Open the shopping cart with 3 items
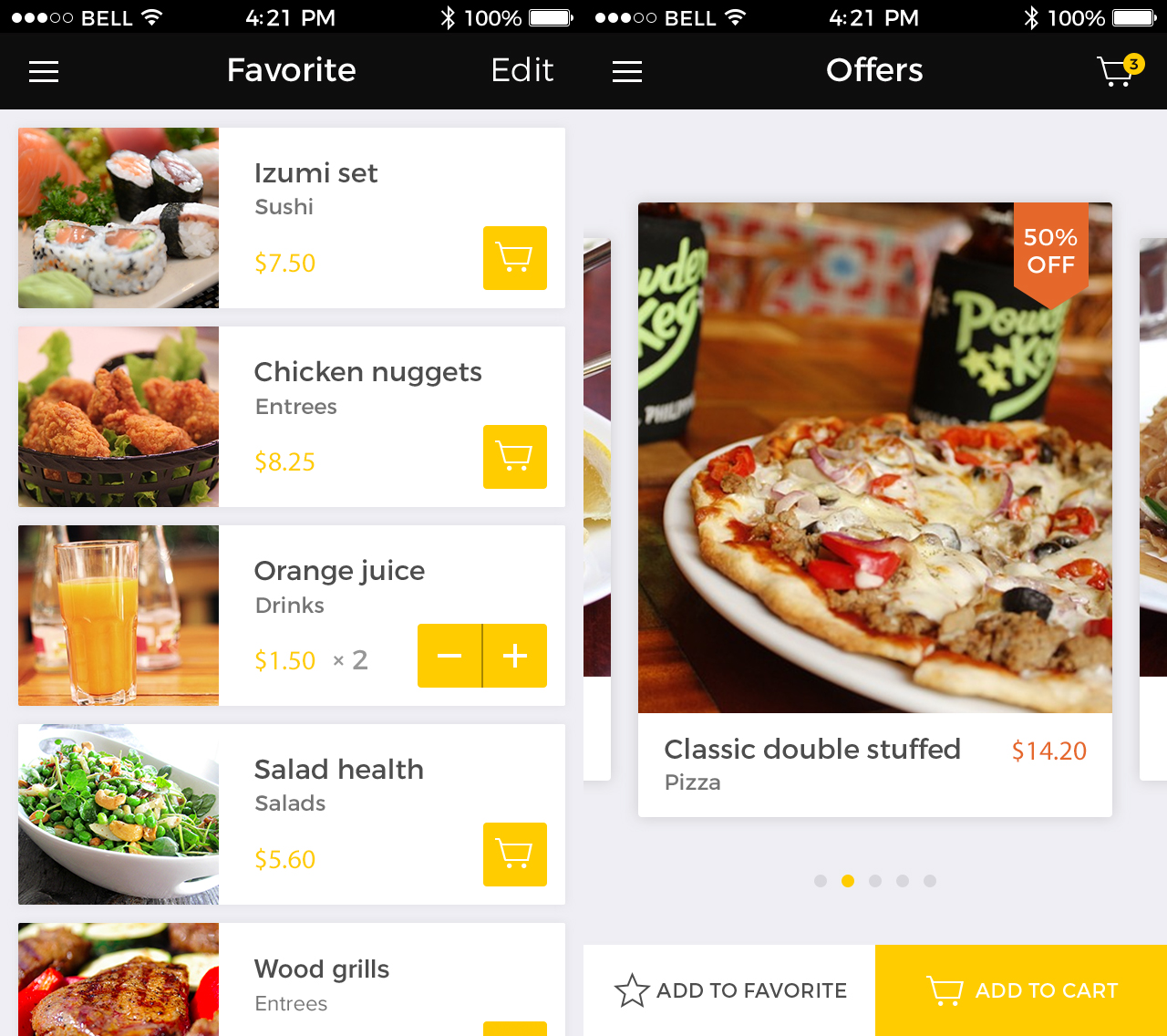Screen dimensions: 1167x1036 pyautogui.click(x=1118, y=70)
